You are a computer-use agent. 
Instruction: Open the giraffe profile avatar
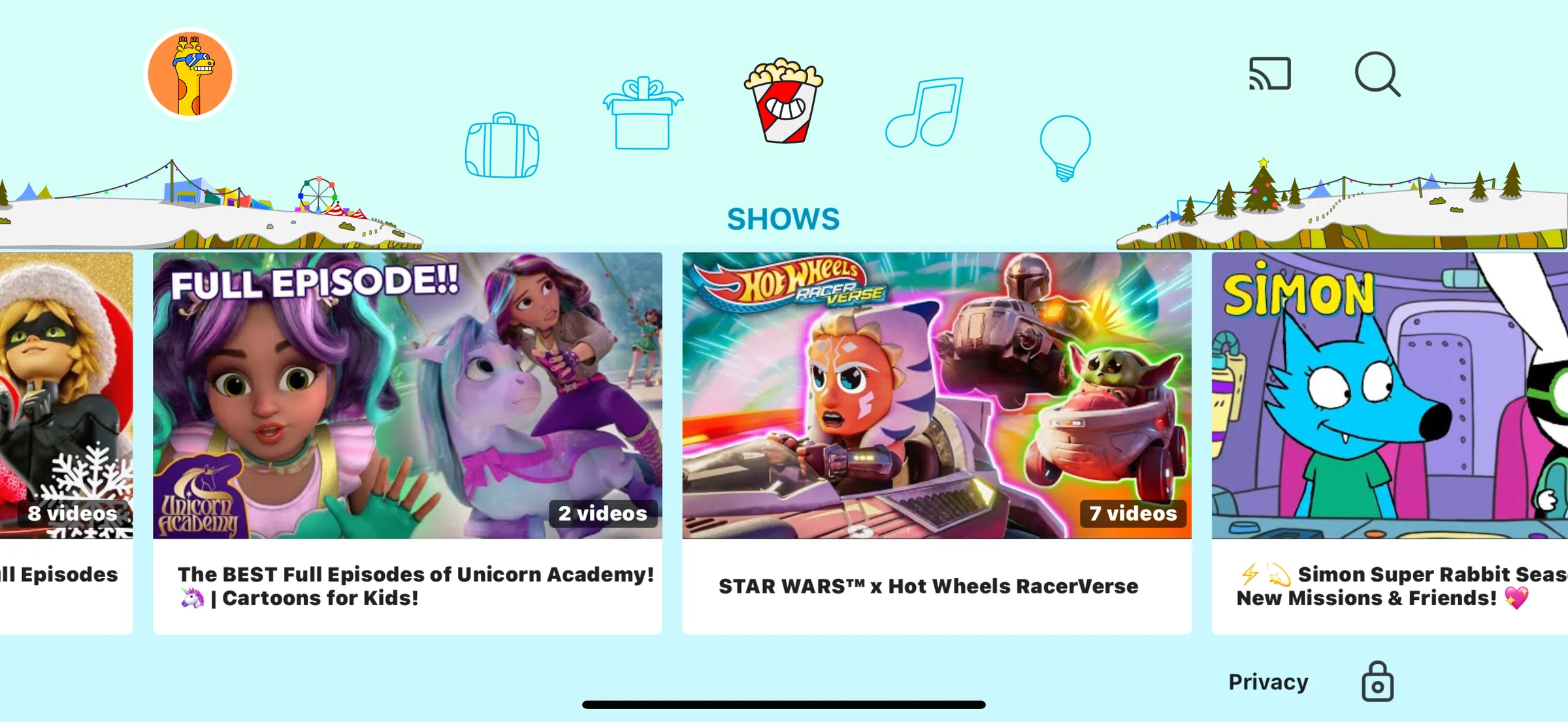[x=189, y=74]
